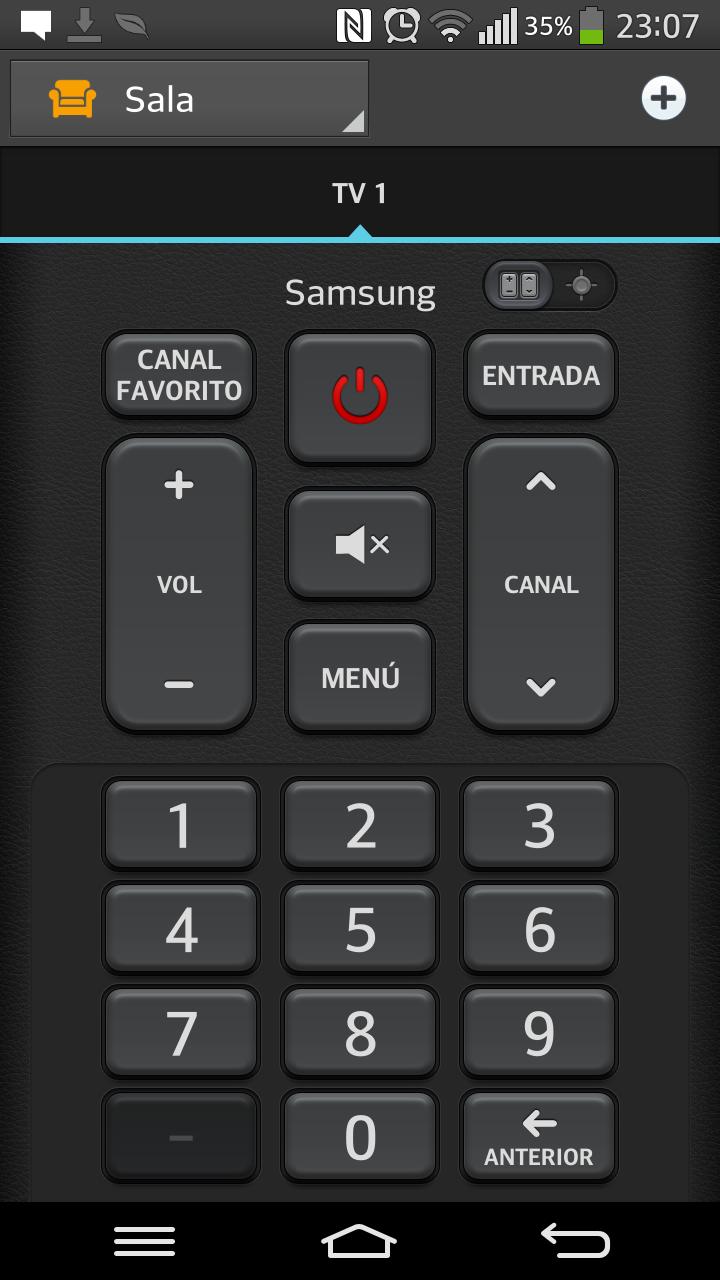Mute the TV sound
Image resolution: width=720 pixels, height=1280 pixels.
click(360, 544)
